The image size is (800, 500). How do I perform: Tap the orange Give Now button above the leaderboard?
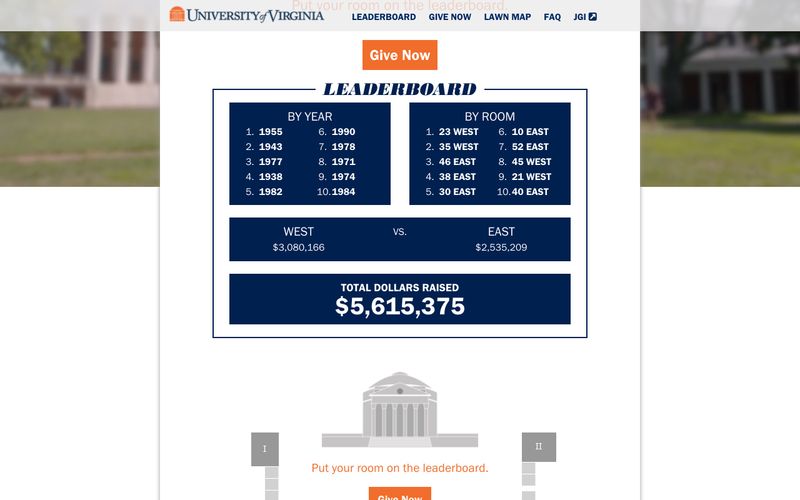(400, 55)
